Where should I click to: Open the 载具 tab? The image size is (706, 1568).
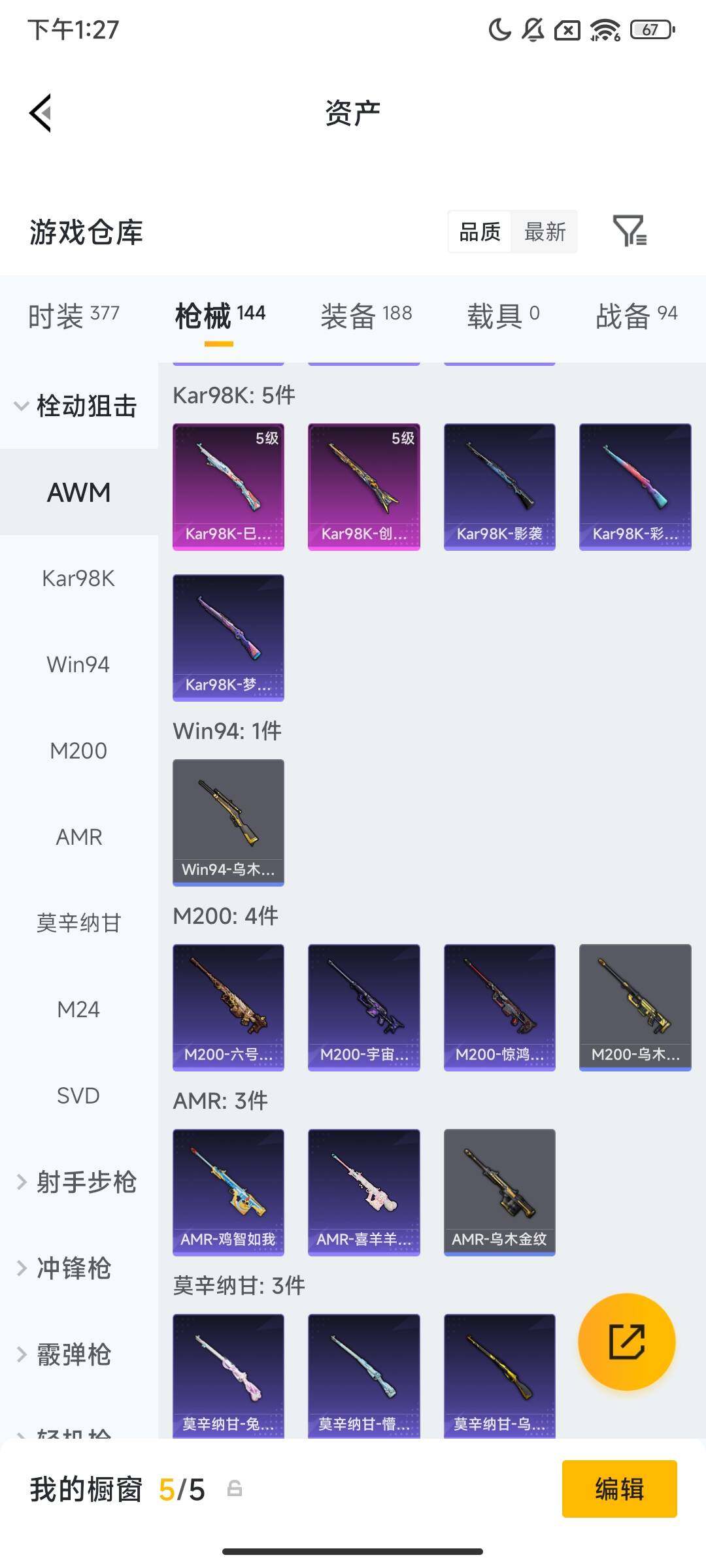click(x=503, y=316)
